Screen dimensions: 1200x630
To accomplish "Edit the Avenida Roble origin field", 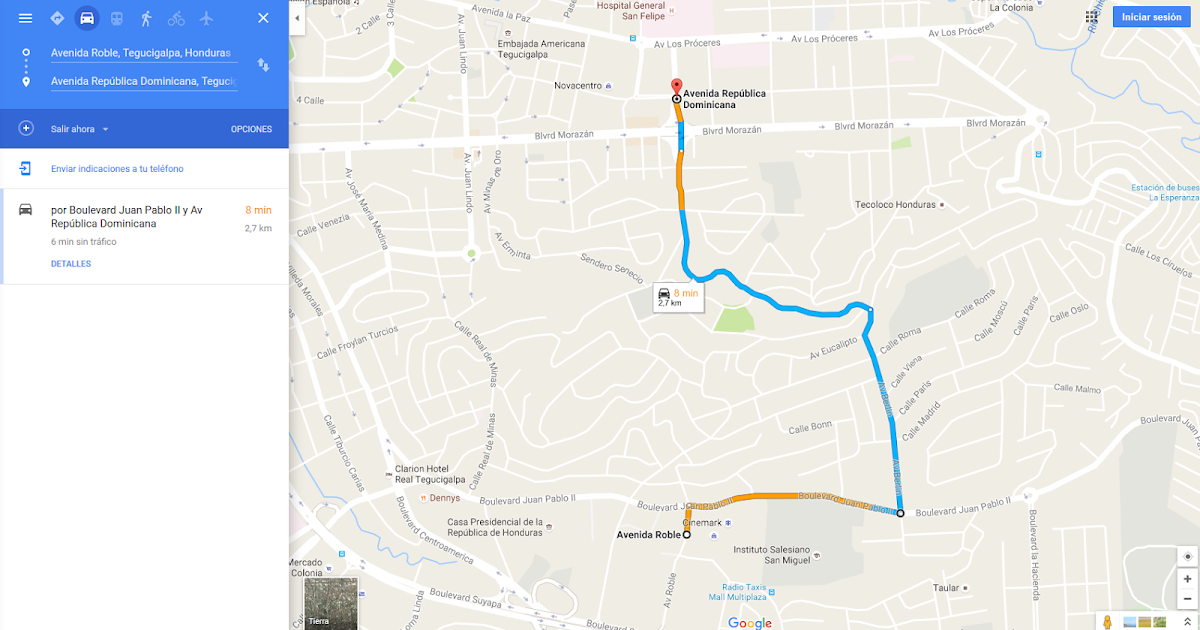I will pos(140,53).
